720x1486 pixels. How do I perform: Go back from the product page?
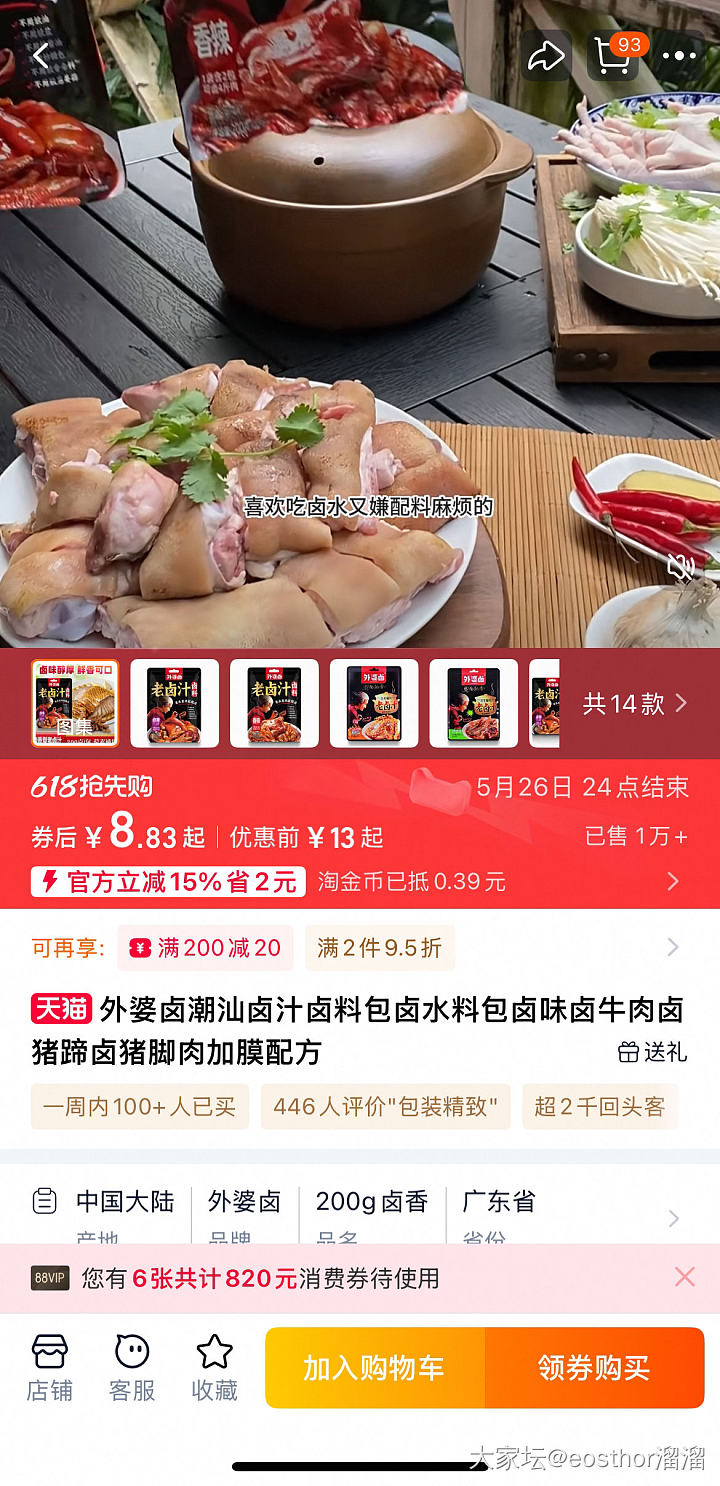[x=41, y=56]
